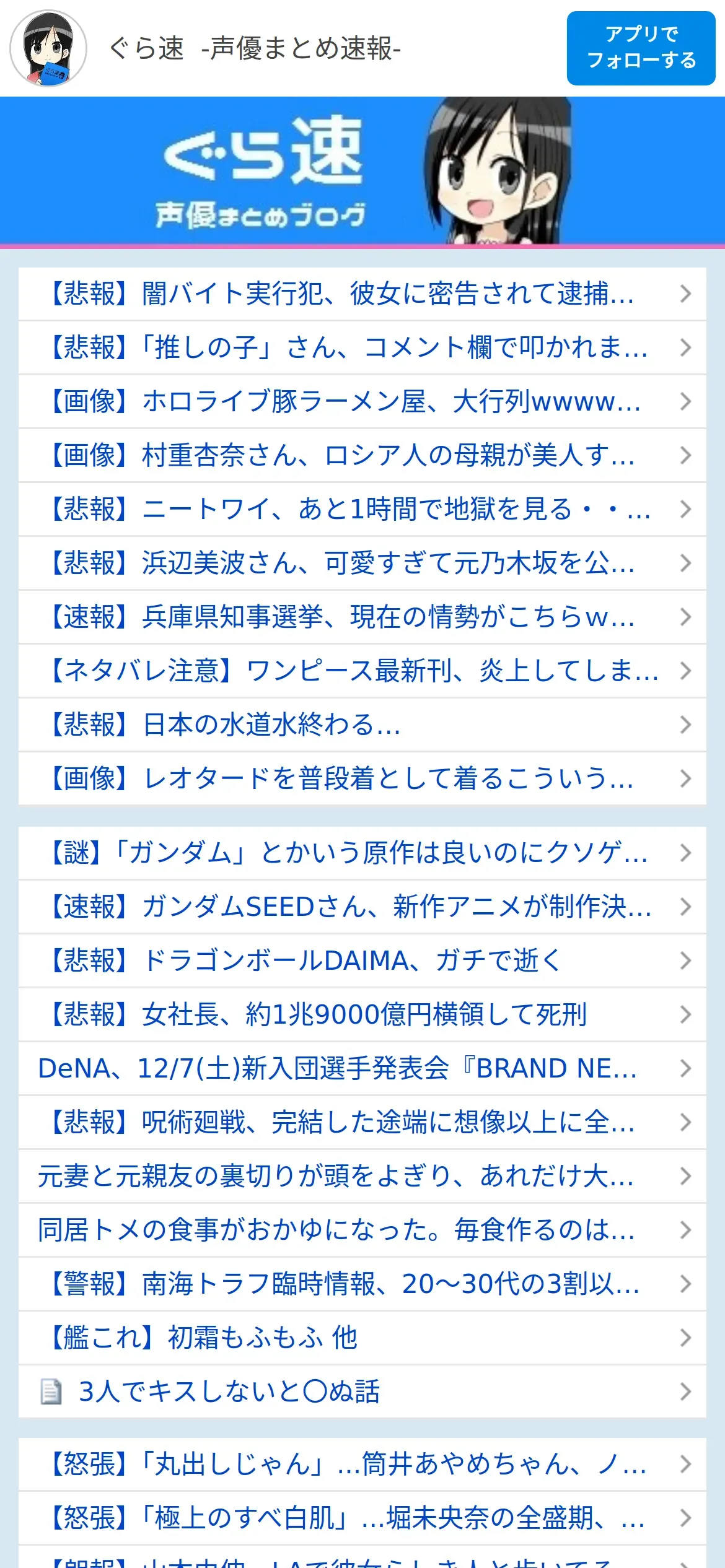Open the 闇バイト実行犯 article
The height and width of the screenshot is (1568, 725).
pos(362,294)
